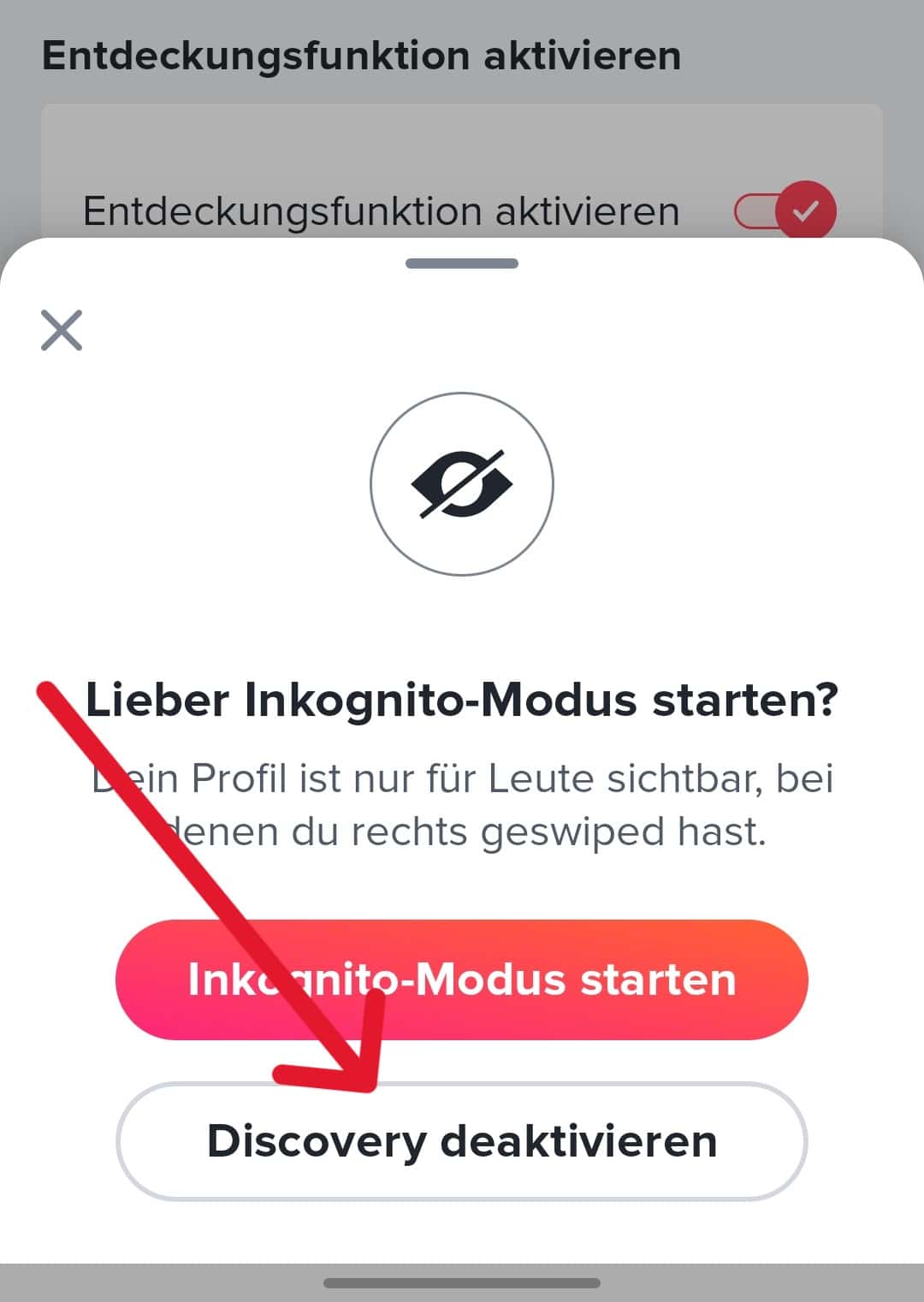Select the hidden-visibility icon above the headline
This screenshot has width=924, height=1302.
[462, 483]
